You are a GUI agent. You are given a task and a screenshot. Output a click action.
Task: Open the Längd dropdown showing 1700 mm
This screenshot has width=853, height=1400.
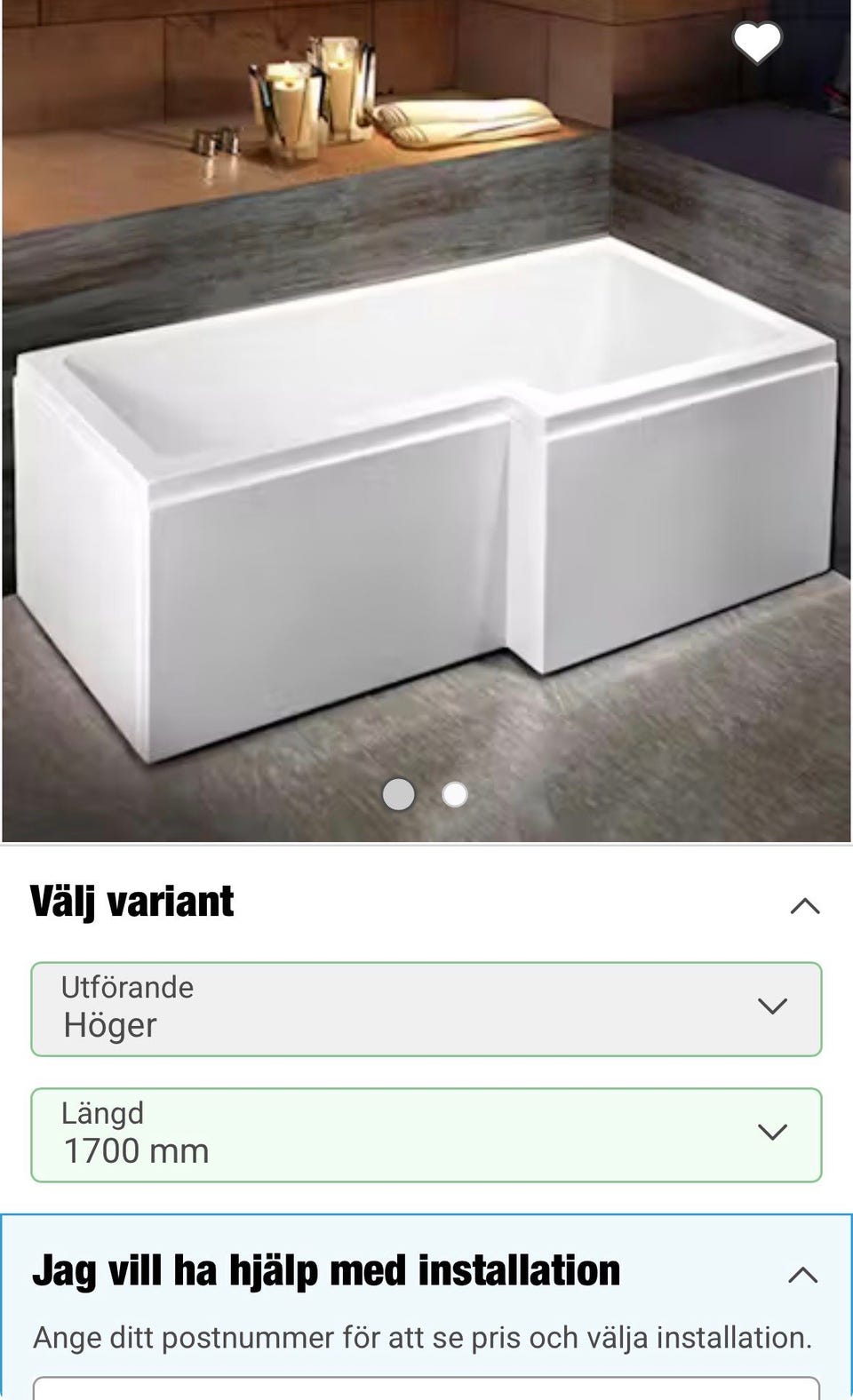click(x=426, y=1134)
